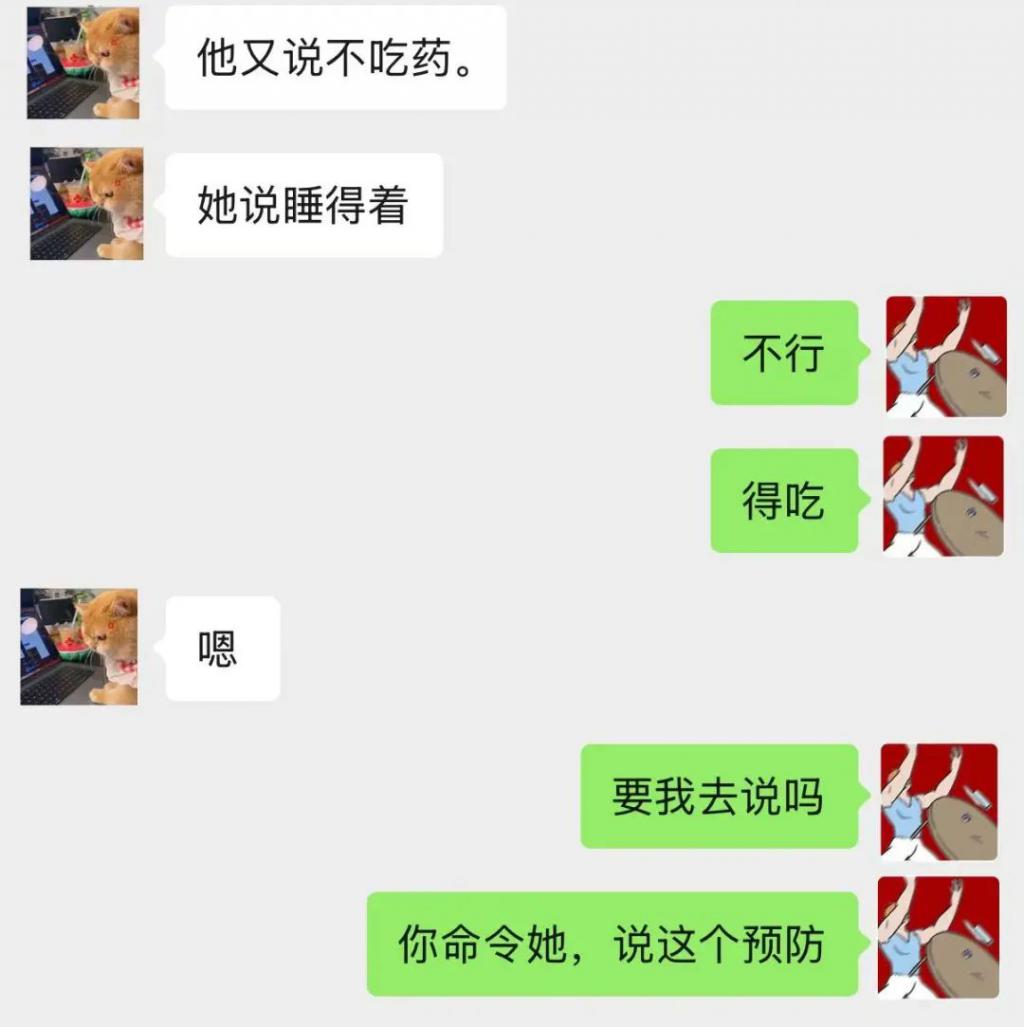Open cat avatar beside "他又说不吃药。"
This screenshot has width=1024, height=1027.
83,62
